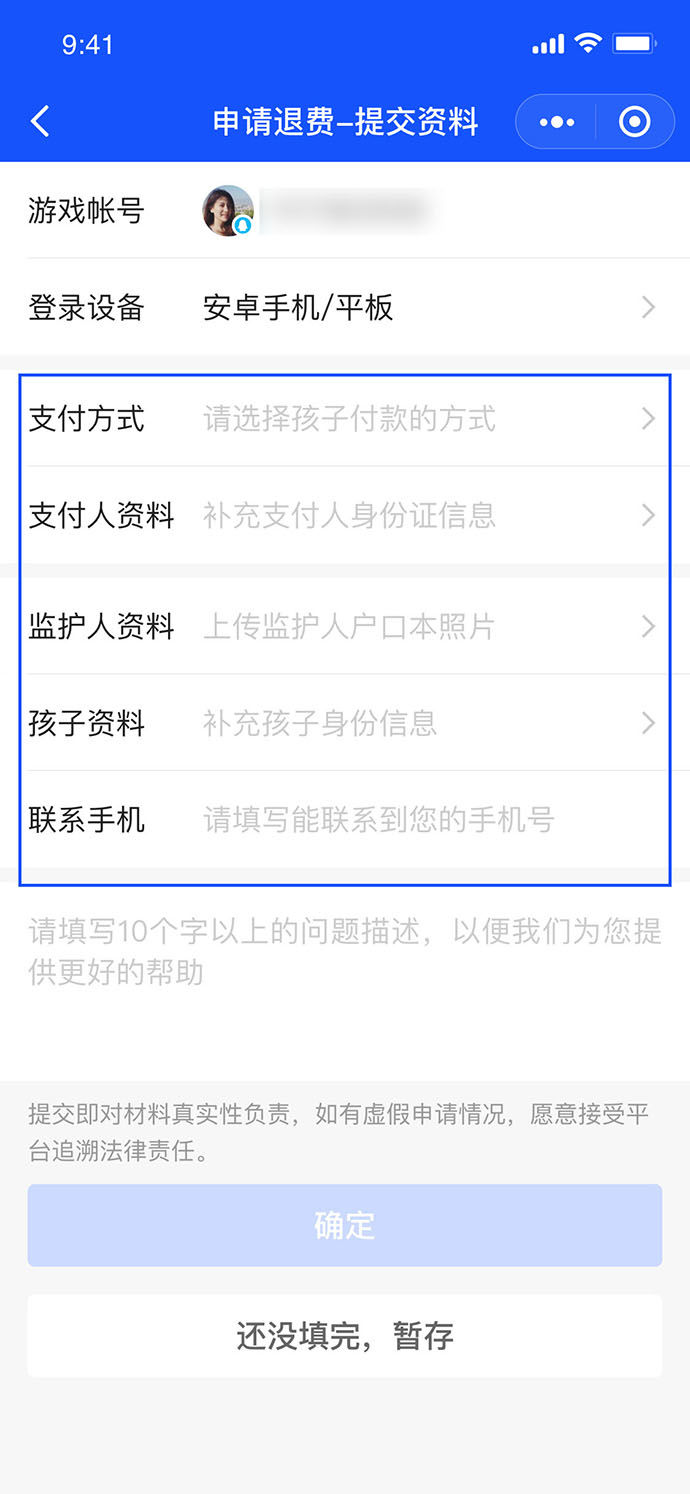Go back using the top-left arrow
690x1494 pixels.
click(x=40, y=122)
